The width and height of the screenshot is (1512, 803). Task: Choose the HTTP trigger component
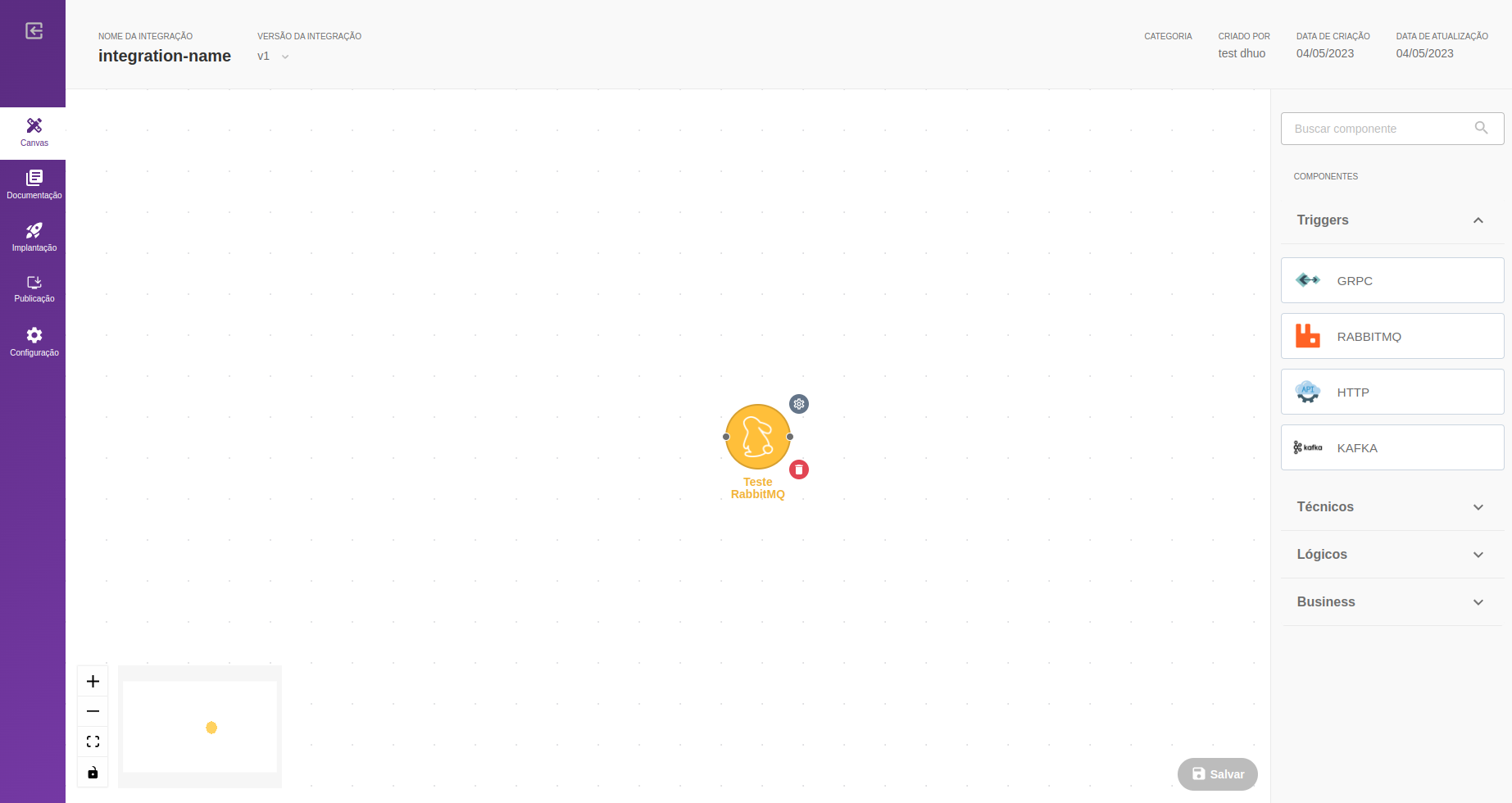(1392, 392)
